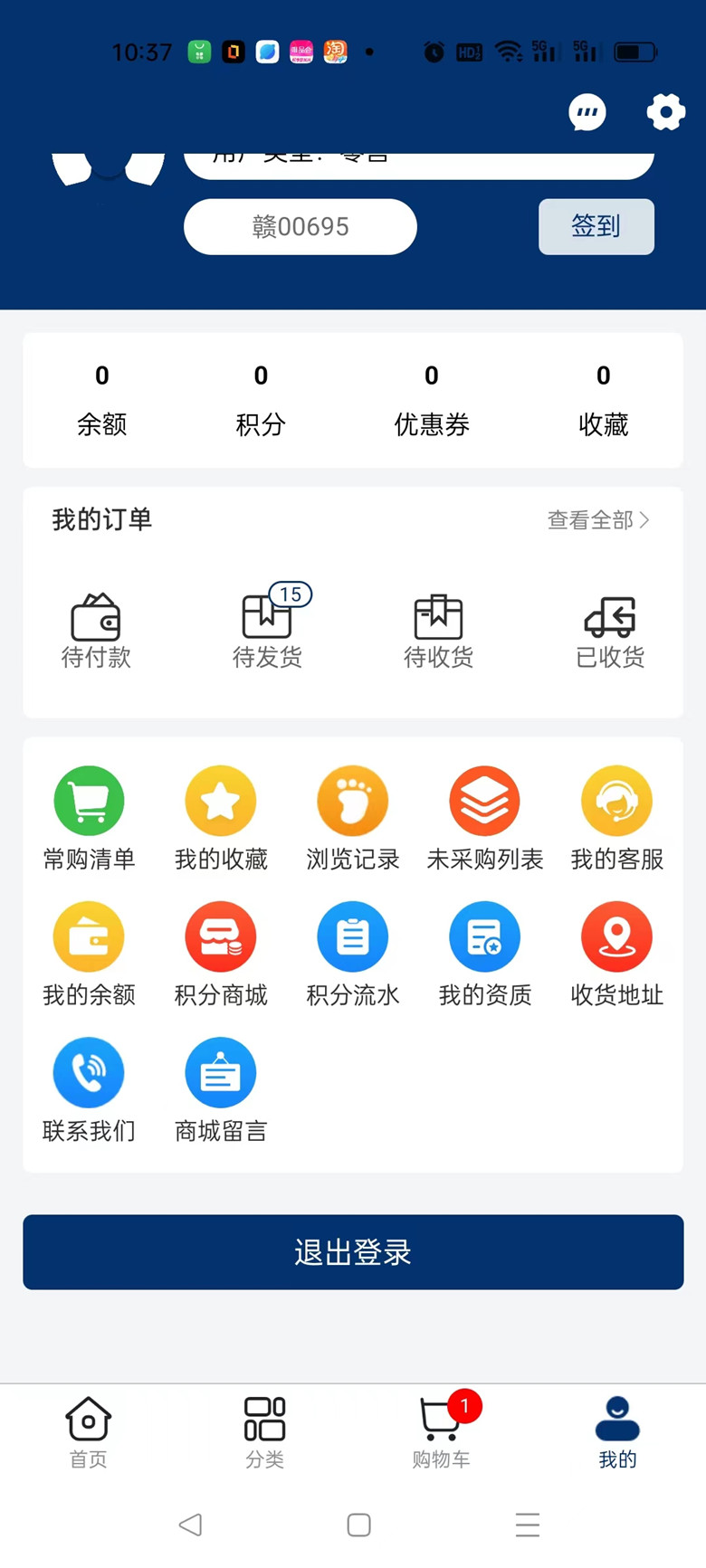Tap the 赣00695 input field
The image size is (706, 1568).
[x=300, y=226]
